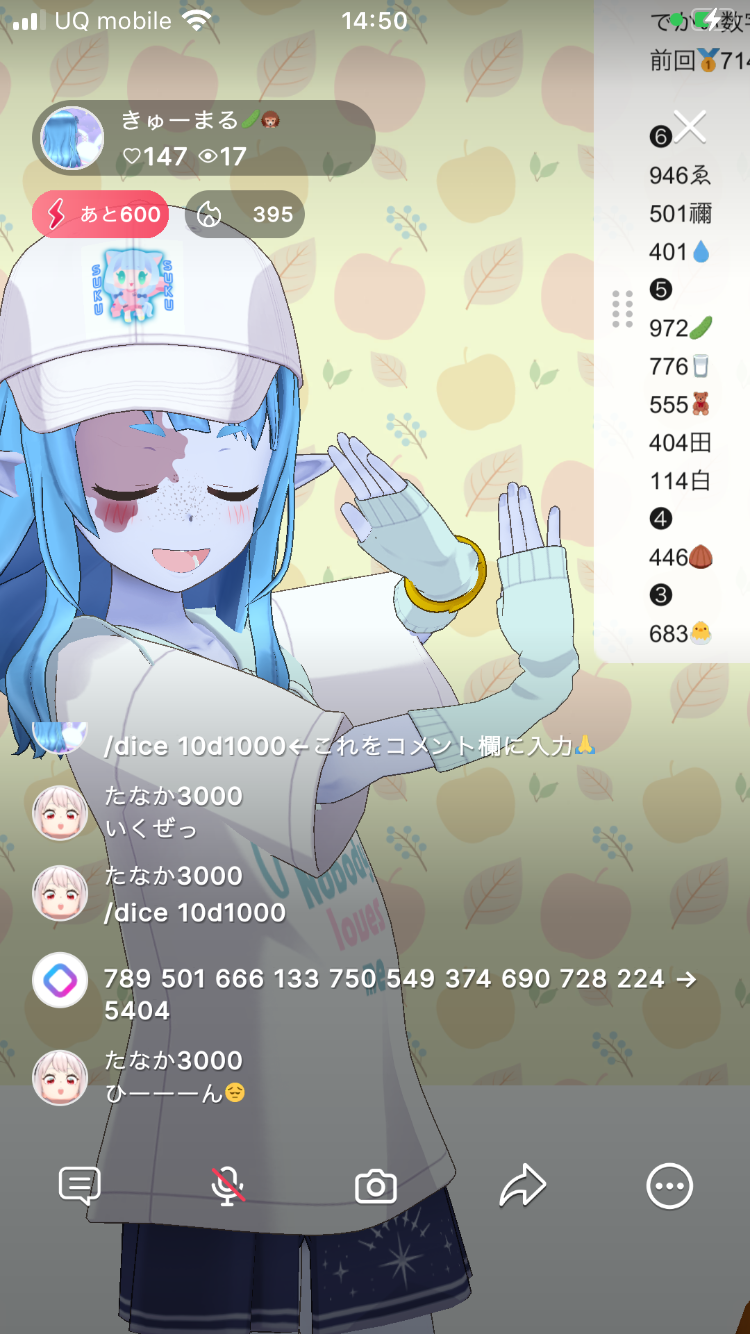Take a screenshot with camera icon
Image resolution: width=750 pixels, height=1334 pixels.
[x=376, y=1187]
